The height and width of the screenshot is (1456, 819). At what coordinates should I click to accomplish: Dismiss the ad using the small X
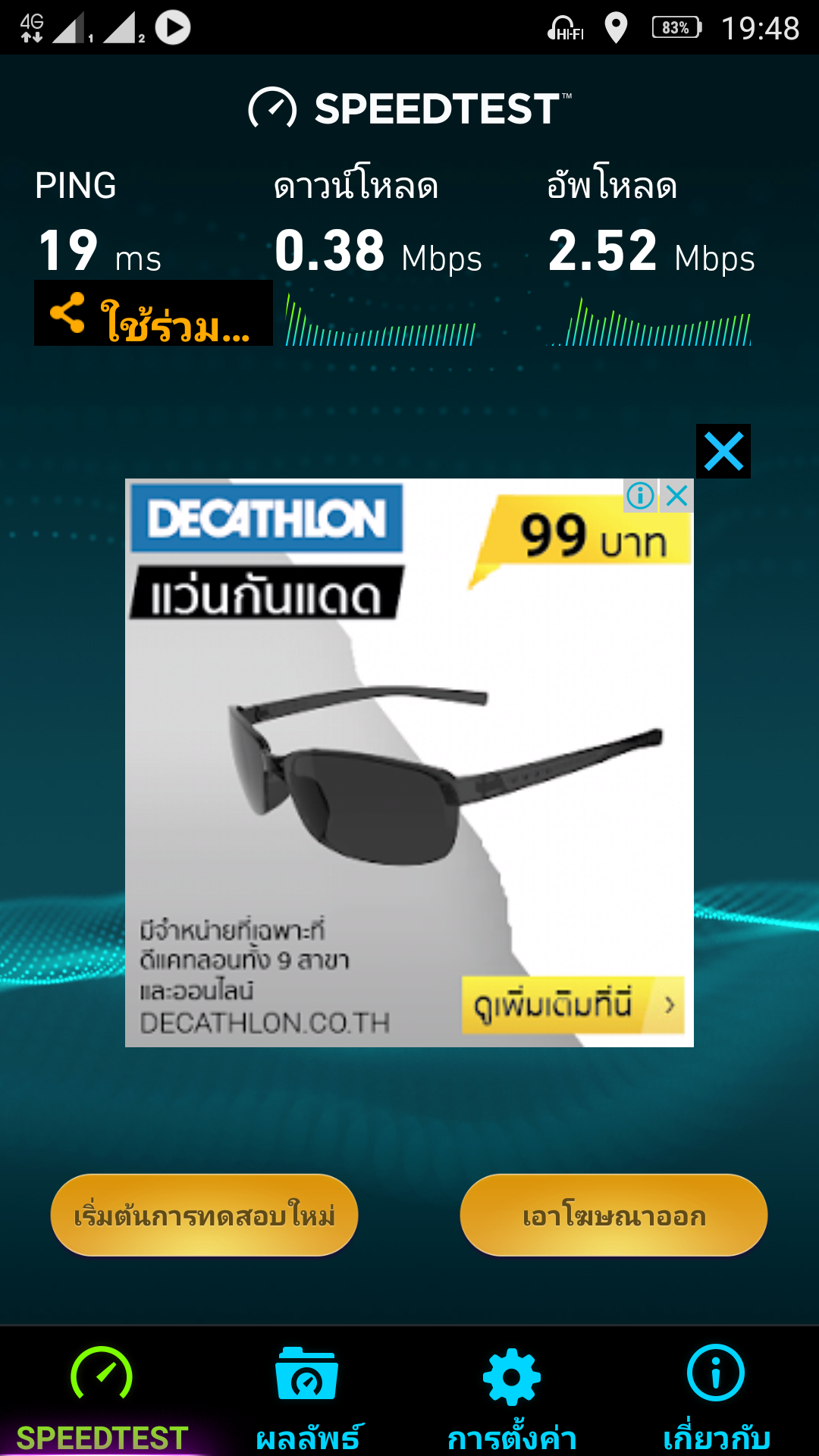coord(676,496)
